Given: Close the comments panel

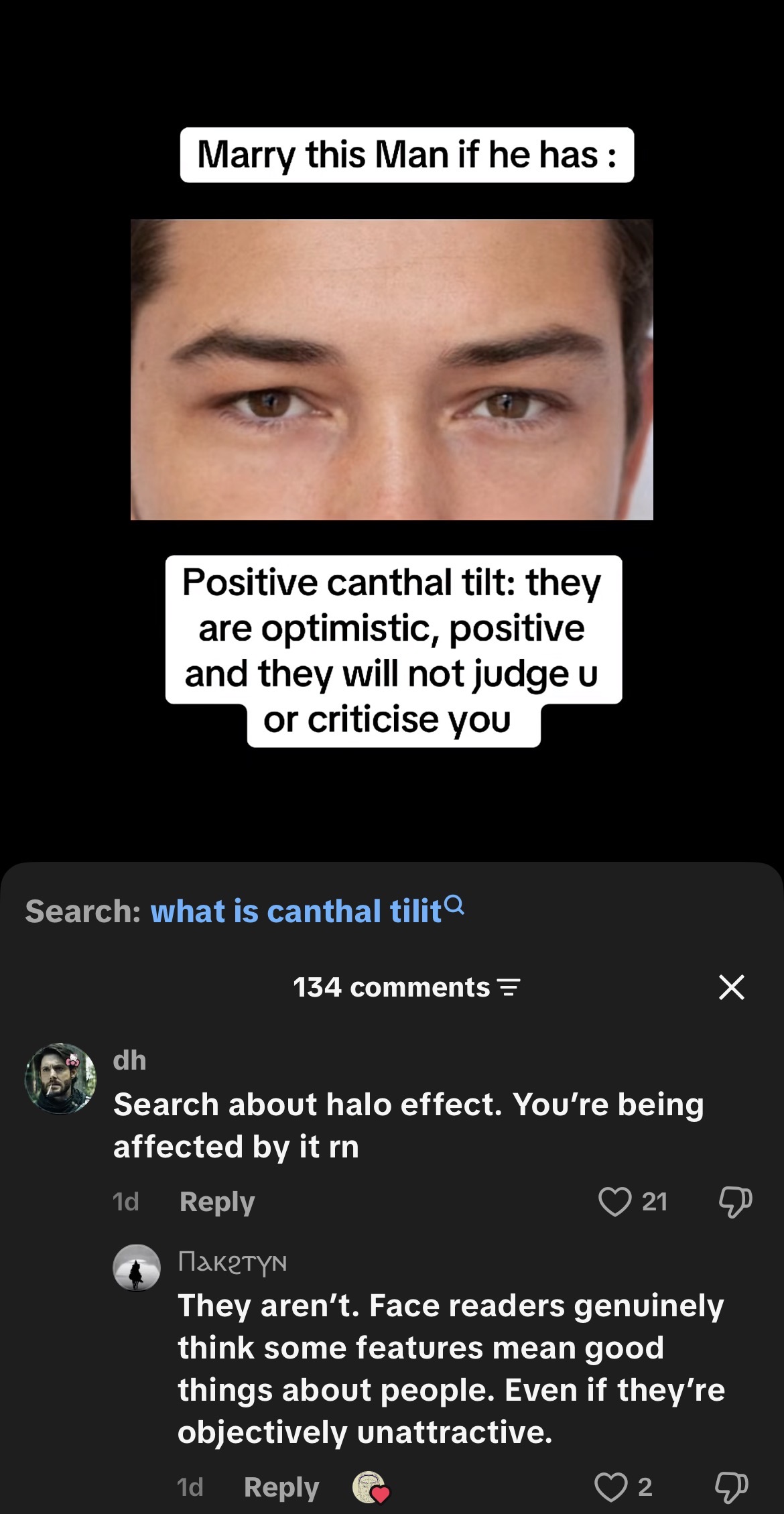Looking at the screenshot, I should pos(731,987).
